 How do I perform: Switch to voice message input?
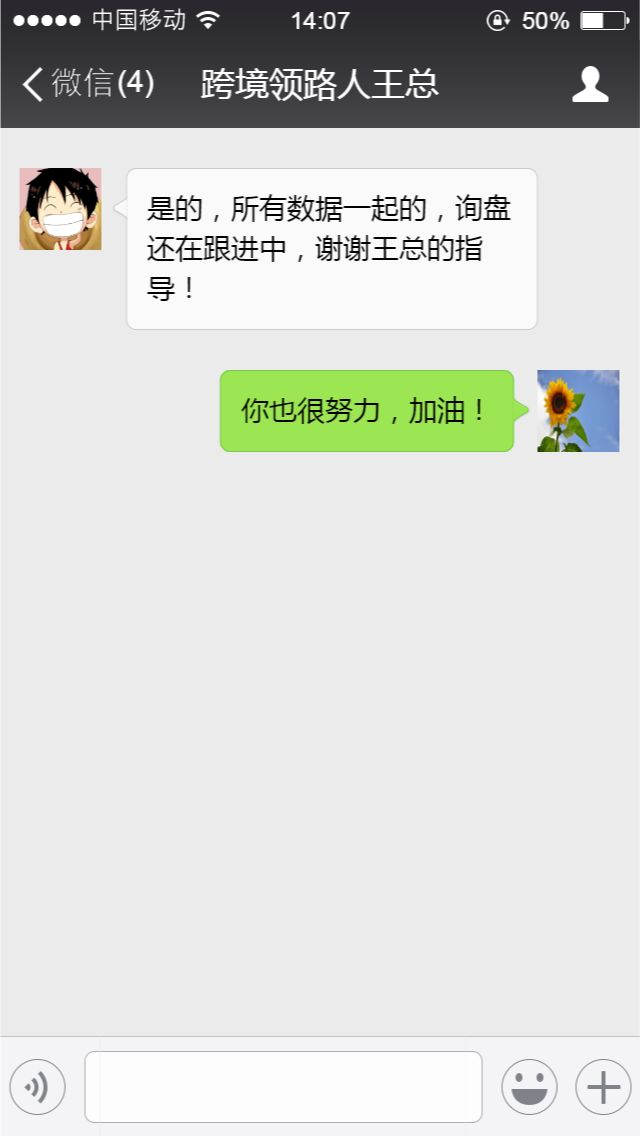pyautogui.click(x=37, y=1087)
